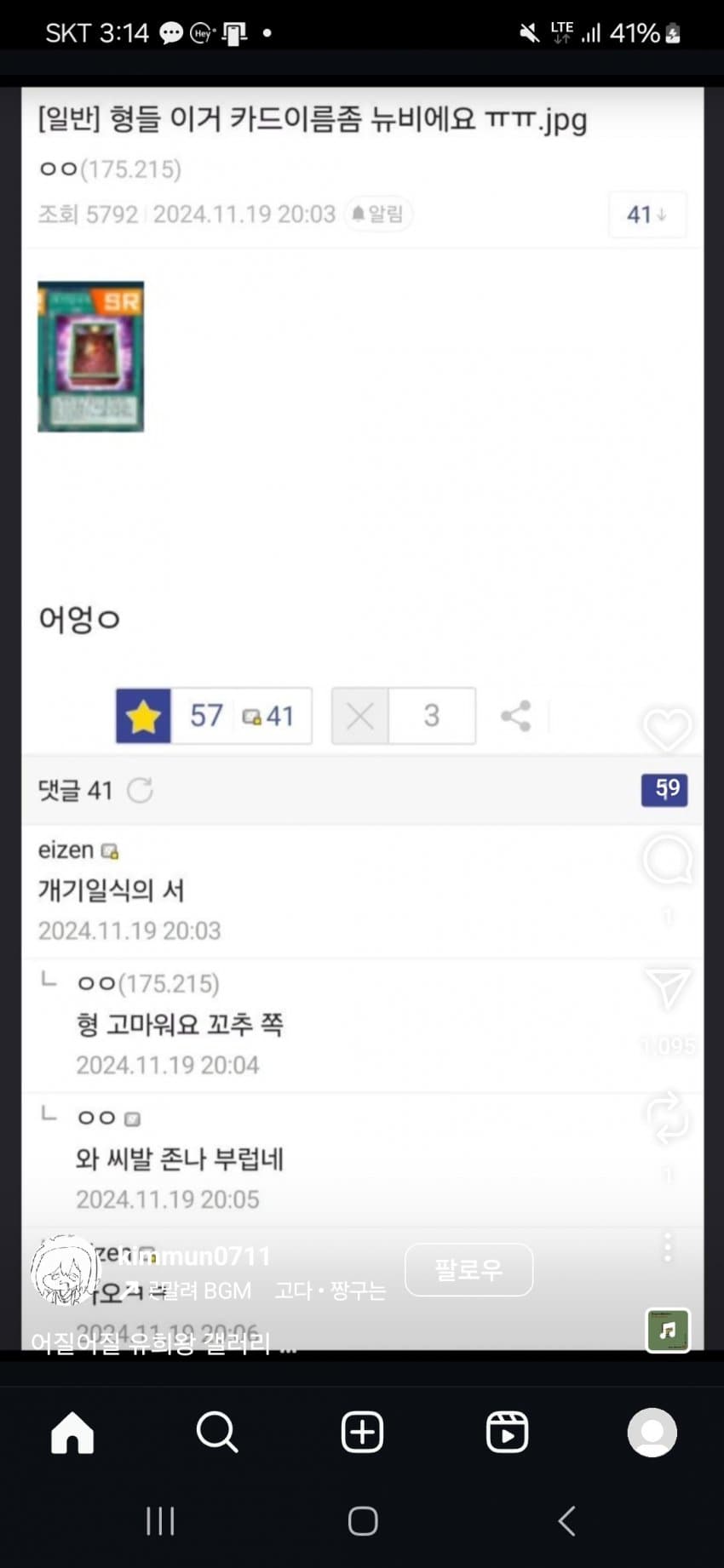Switch to the Reels tab
This screenshot has height=1568, width=724.
coord(507,1432)
